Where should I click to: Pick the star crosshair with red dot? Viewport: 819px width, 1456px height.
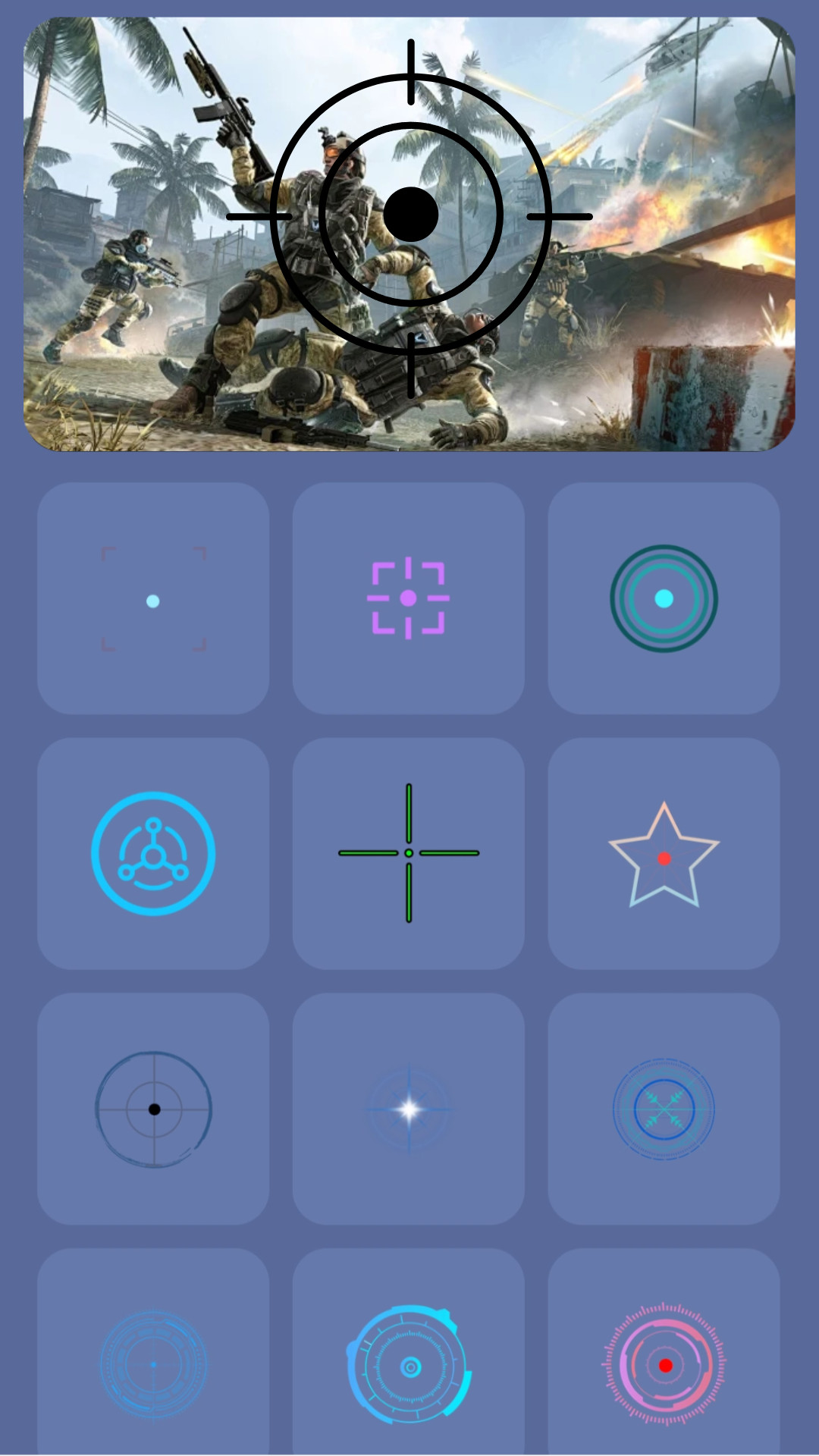point(664,854)
